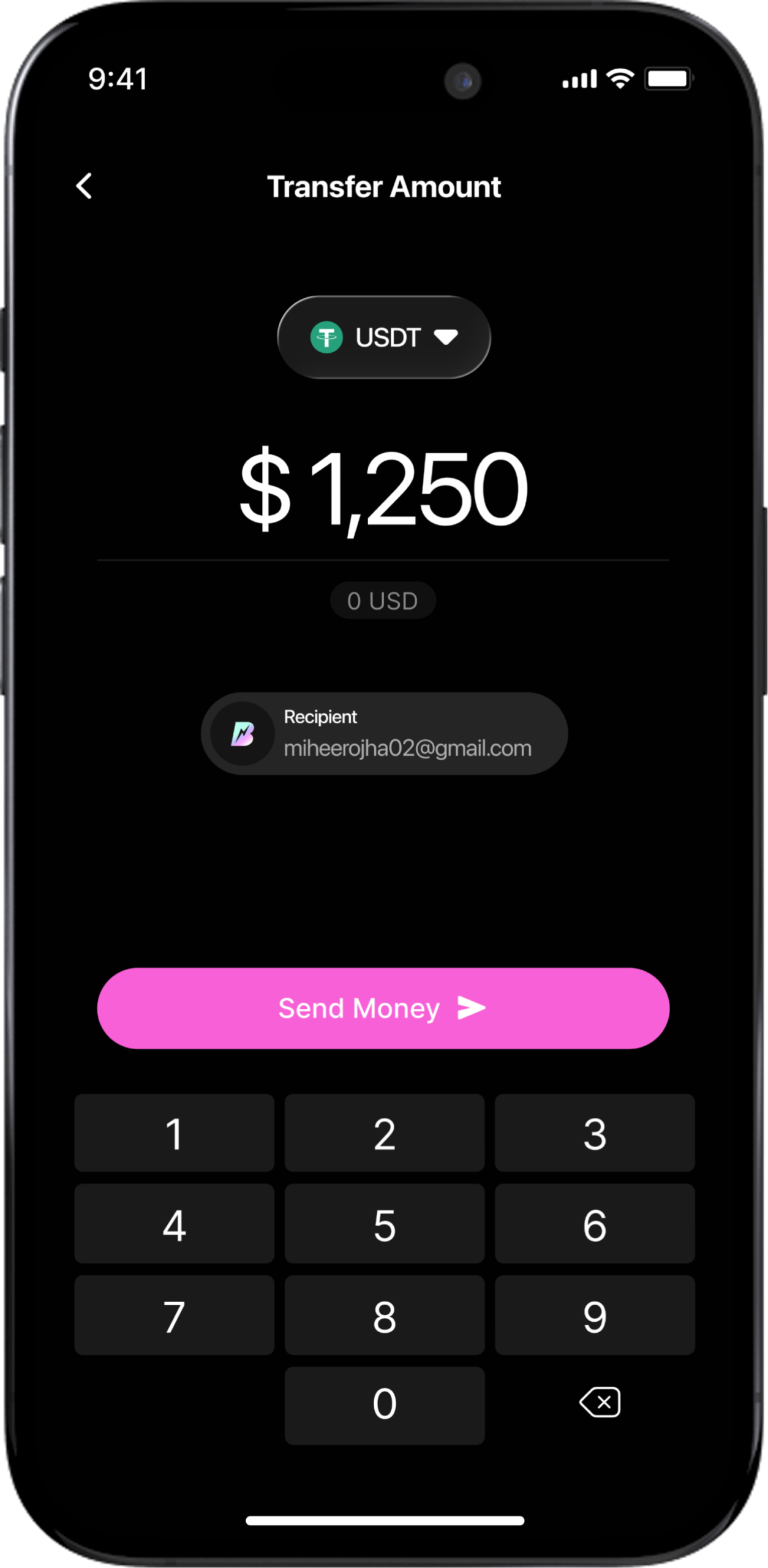Enter digit 1 on keypad
This screenshot has width=768, height=1568.
174,1133
